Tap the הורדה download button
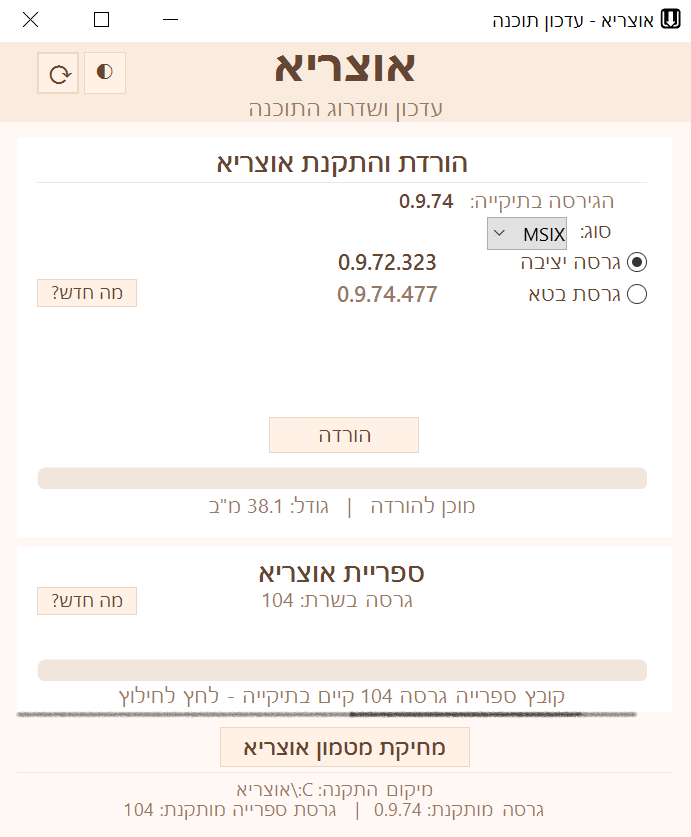Image resolution: width=691 pixels, height=837 pixels. (x=343, y=435)
